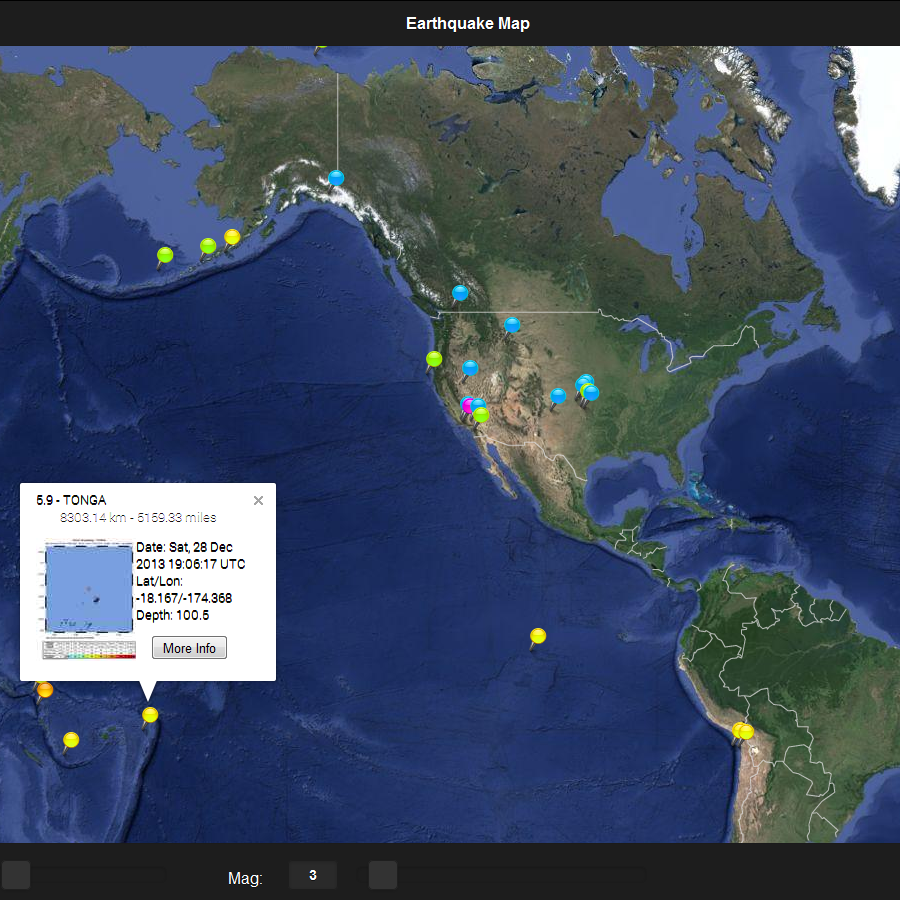Image resolution: width=900 pixels, height=900 pixels.
Task: Tap the blue marker in northern Alaska border area
Action: [336, 178]
